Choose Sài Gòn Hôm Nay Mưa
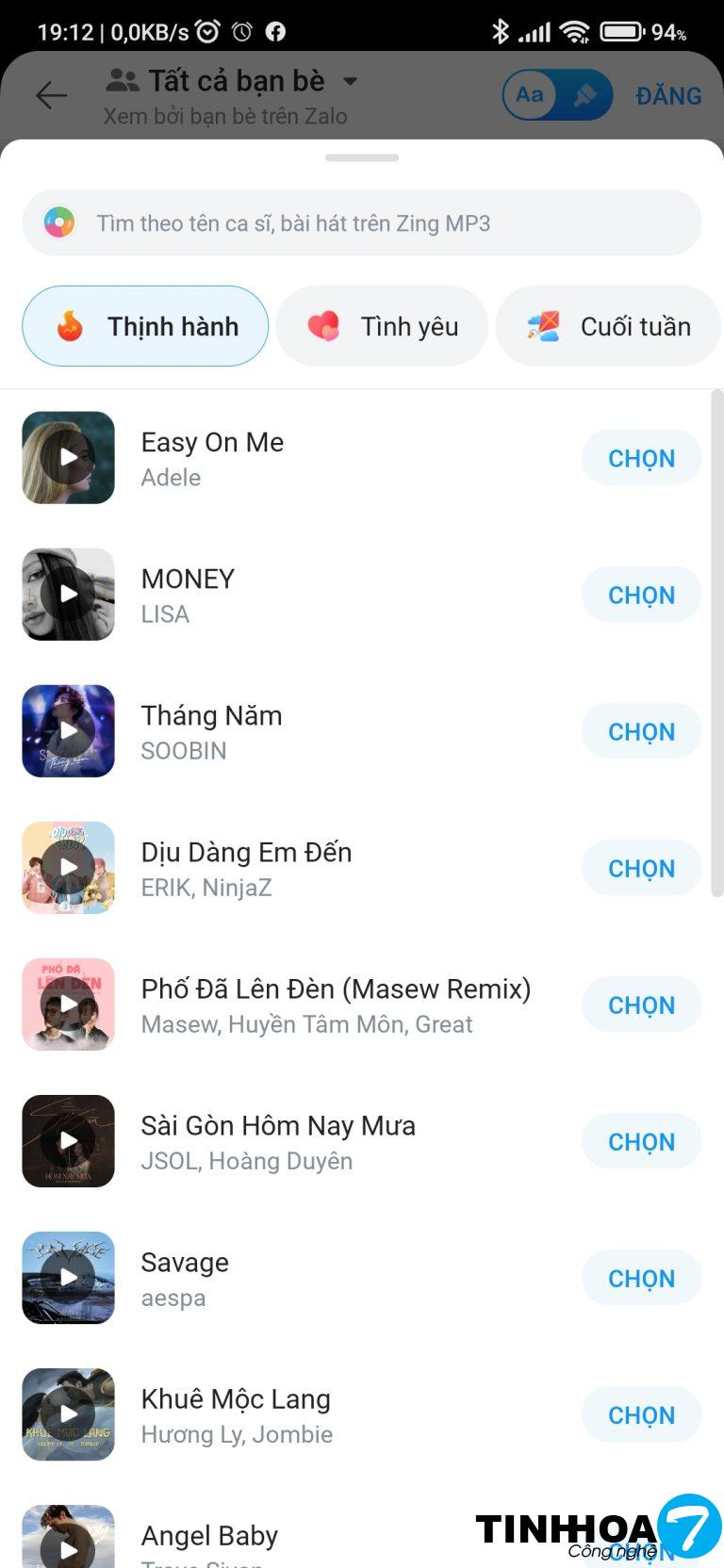This screenshot has height=1568, width=724. (x=641, y=1141)
